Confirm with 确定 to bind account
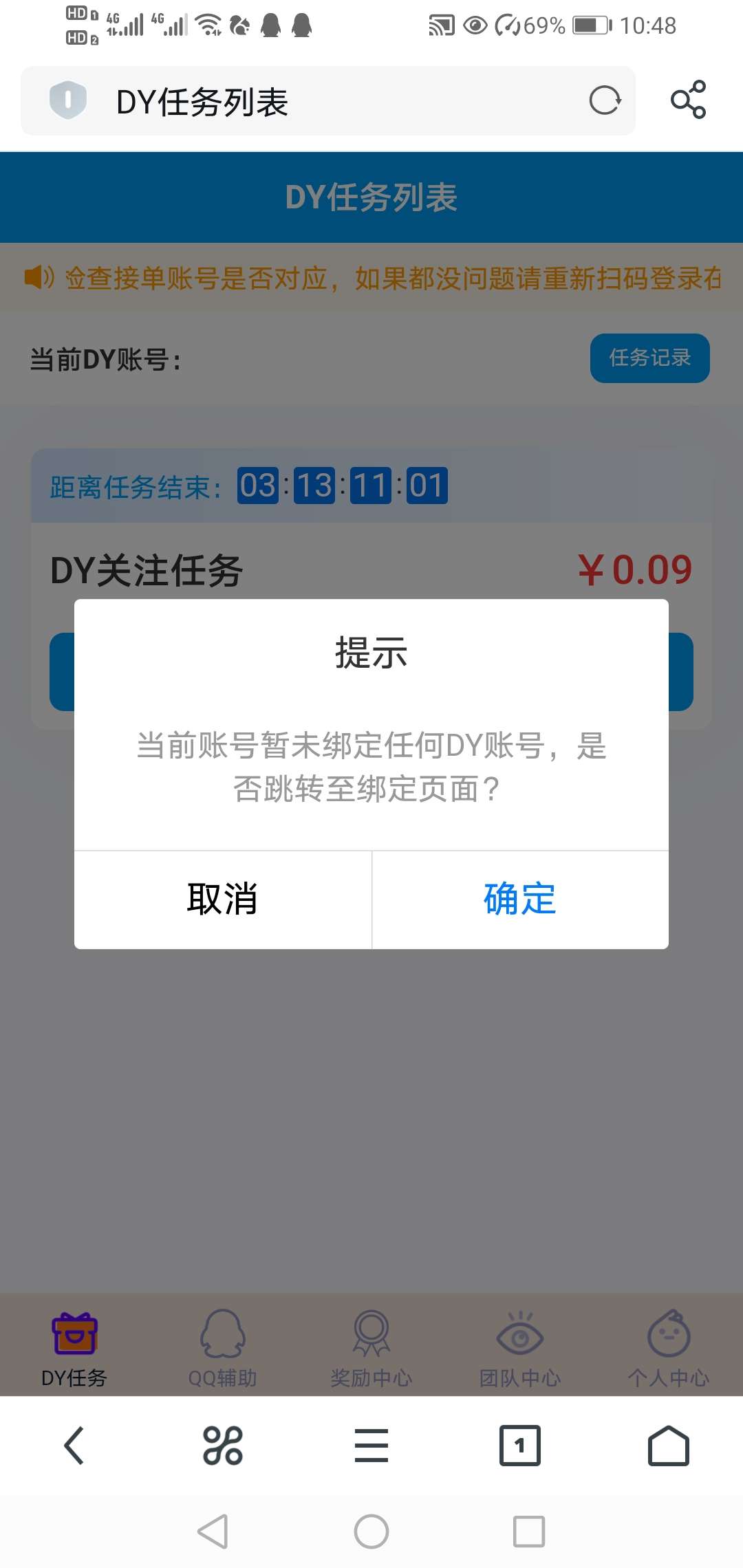Viewport: 743px width, 1568px height. click(x=520, y=900)
